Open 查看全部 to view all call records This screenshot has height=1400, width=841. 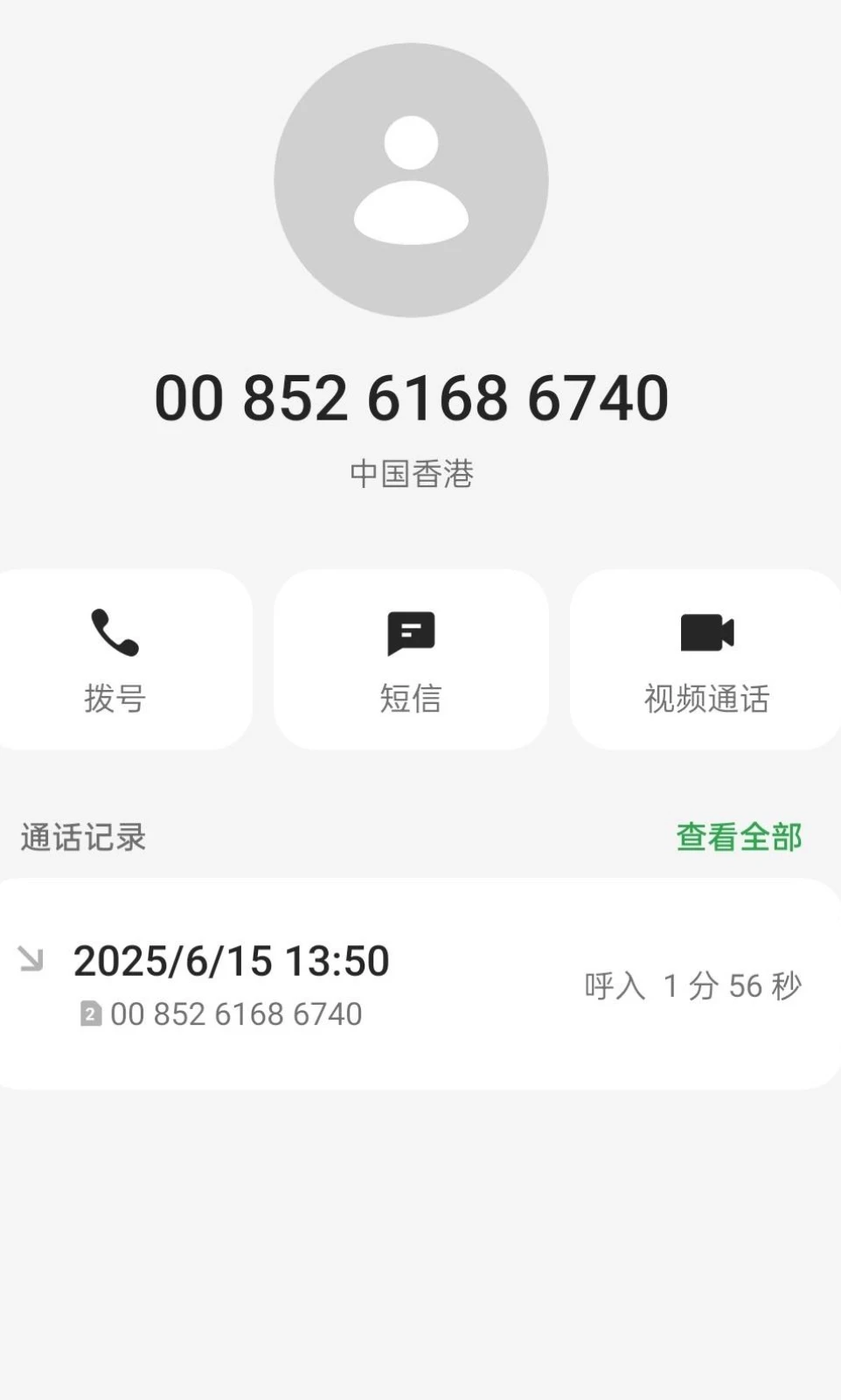tap(739, 837)
